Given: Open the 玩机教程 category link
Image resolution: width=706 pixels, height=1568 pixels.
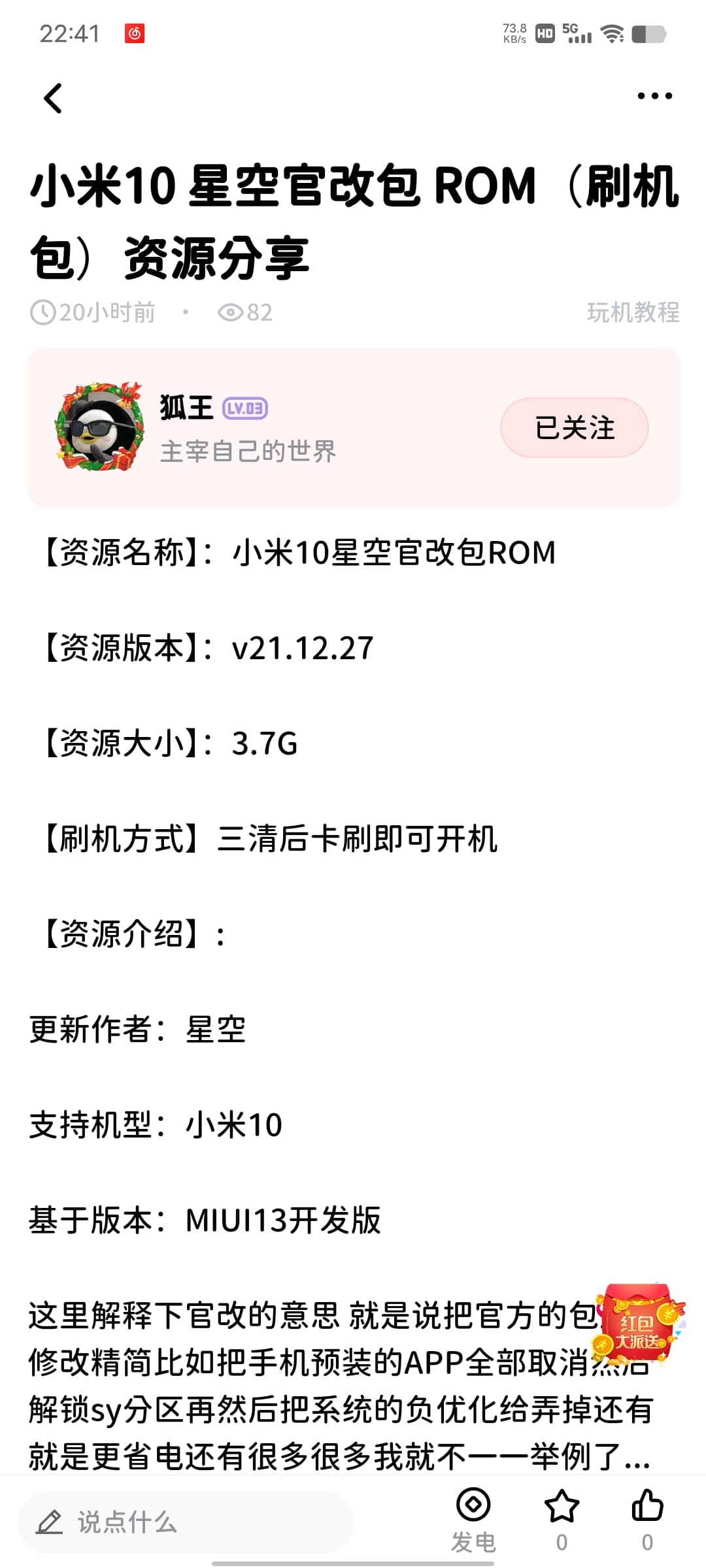Looking at the screenshot, I should pyautogui.click(x=633, y=312).
